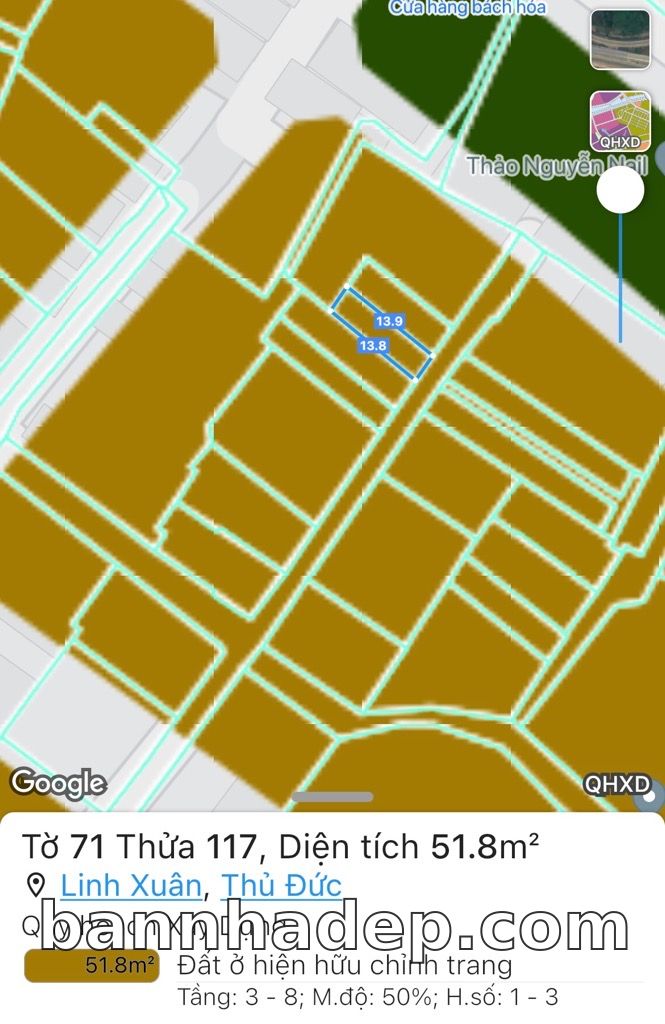
Task: Tap the layer opacity slider handle
Action: 621,190
